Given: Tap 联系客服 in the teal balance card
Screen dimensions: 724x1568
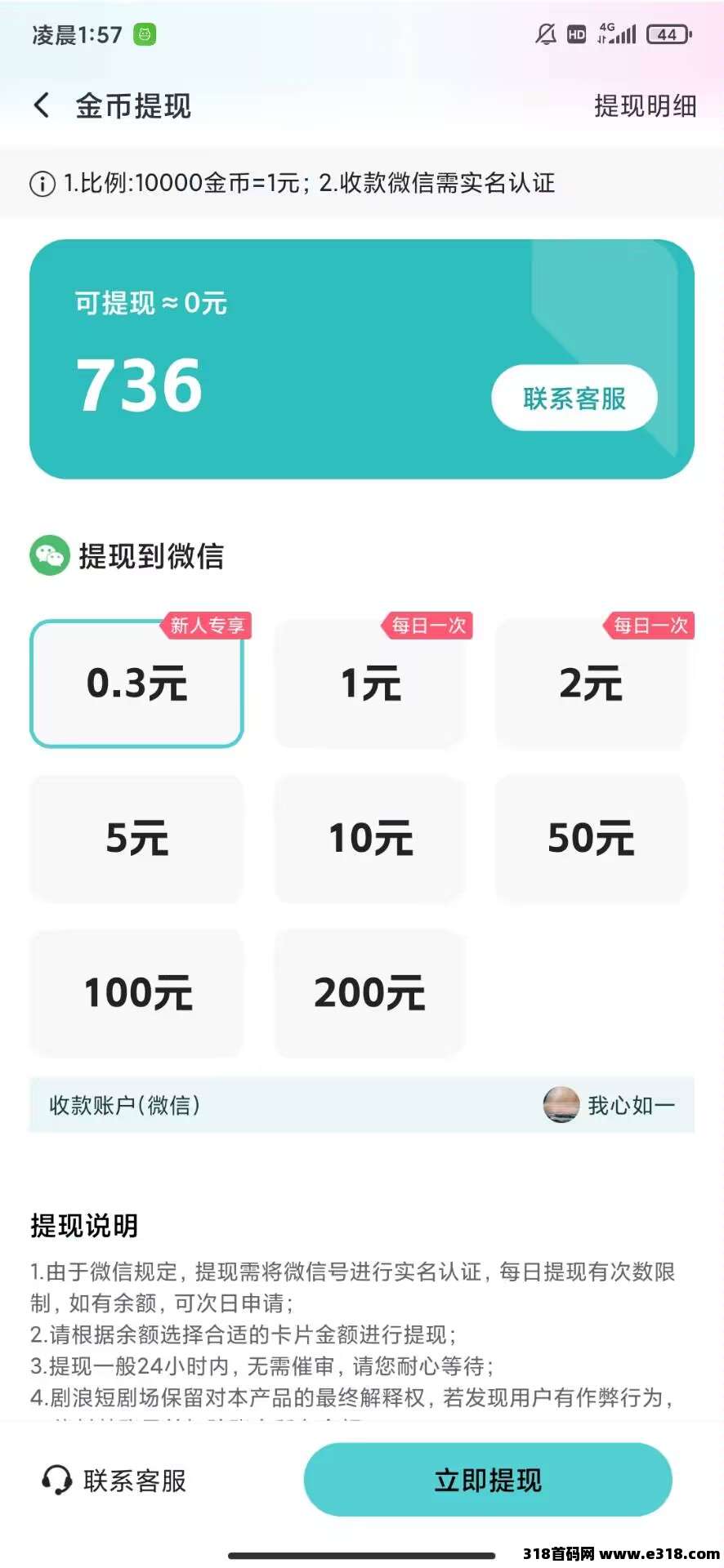Looking at the screenshot, I should (574, 399).
